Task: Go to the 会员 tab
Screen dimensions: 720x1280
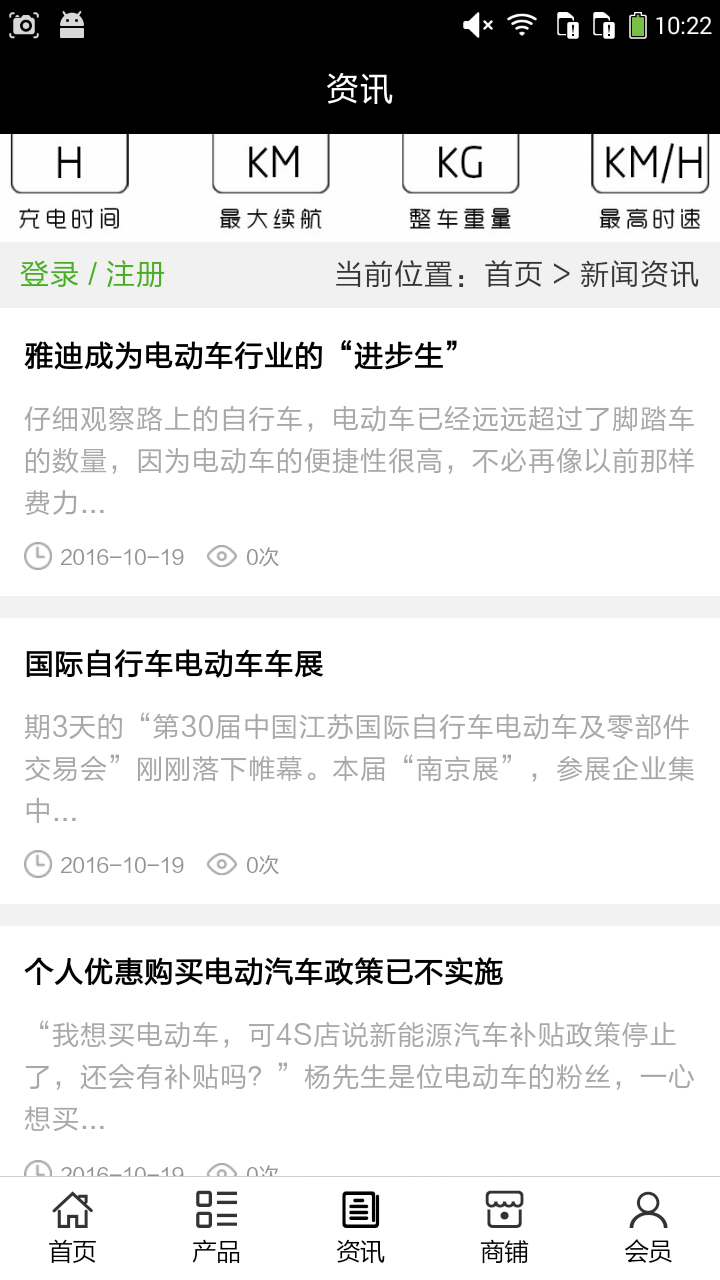Action: click(648, 1226)
